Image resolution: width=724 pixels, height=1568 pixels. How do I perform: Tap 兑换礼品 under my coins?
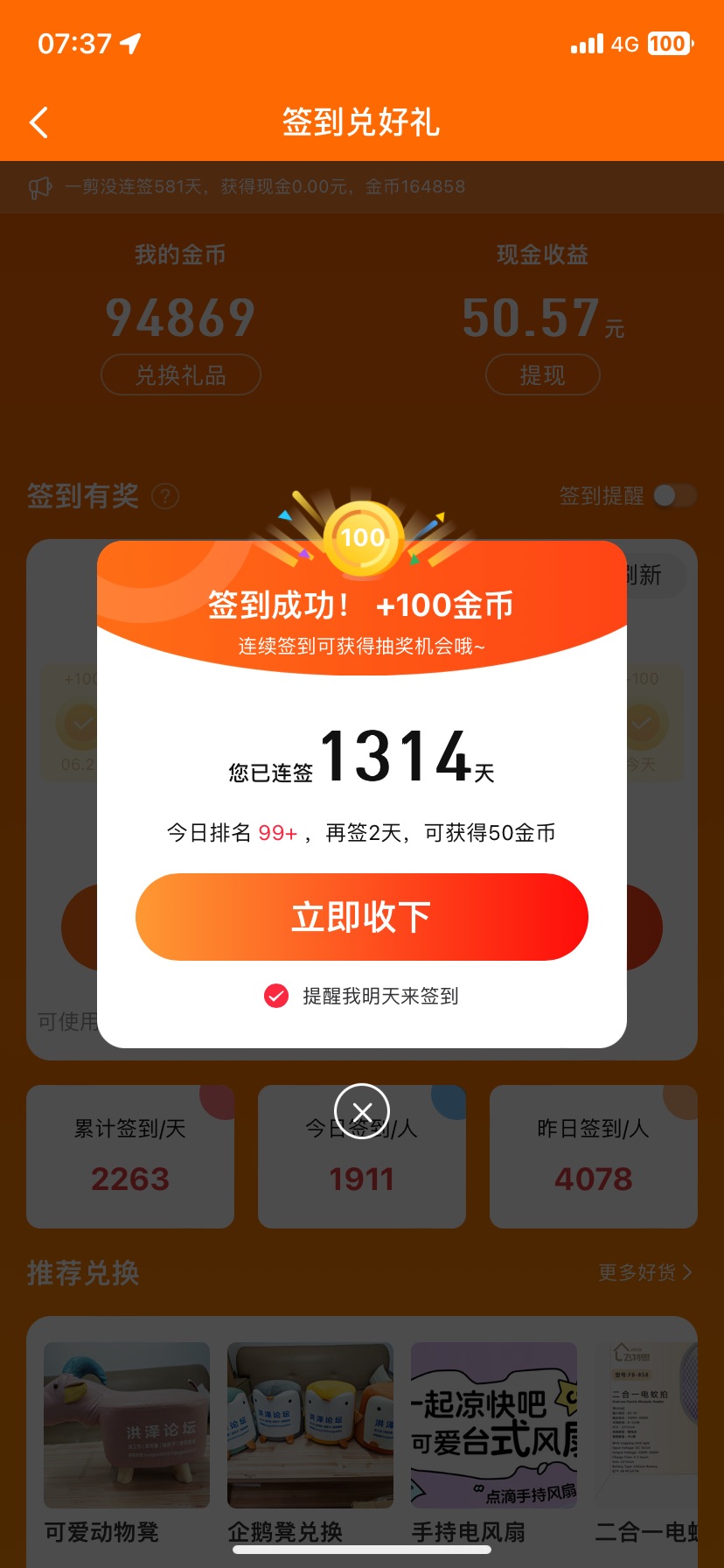click(181, 374)
